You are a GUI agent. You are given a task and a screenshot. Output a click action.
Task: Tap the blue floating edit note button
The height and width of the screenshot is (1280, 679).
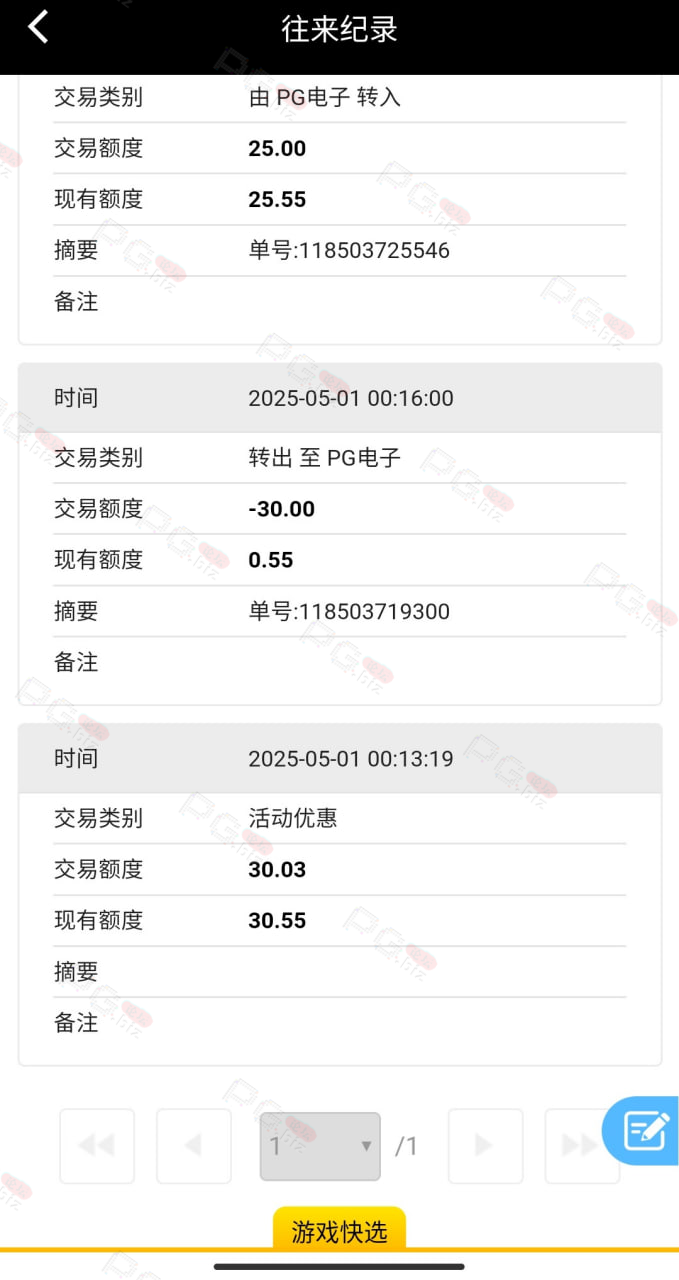point(642,1131)
